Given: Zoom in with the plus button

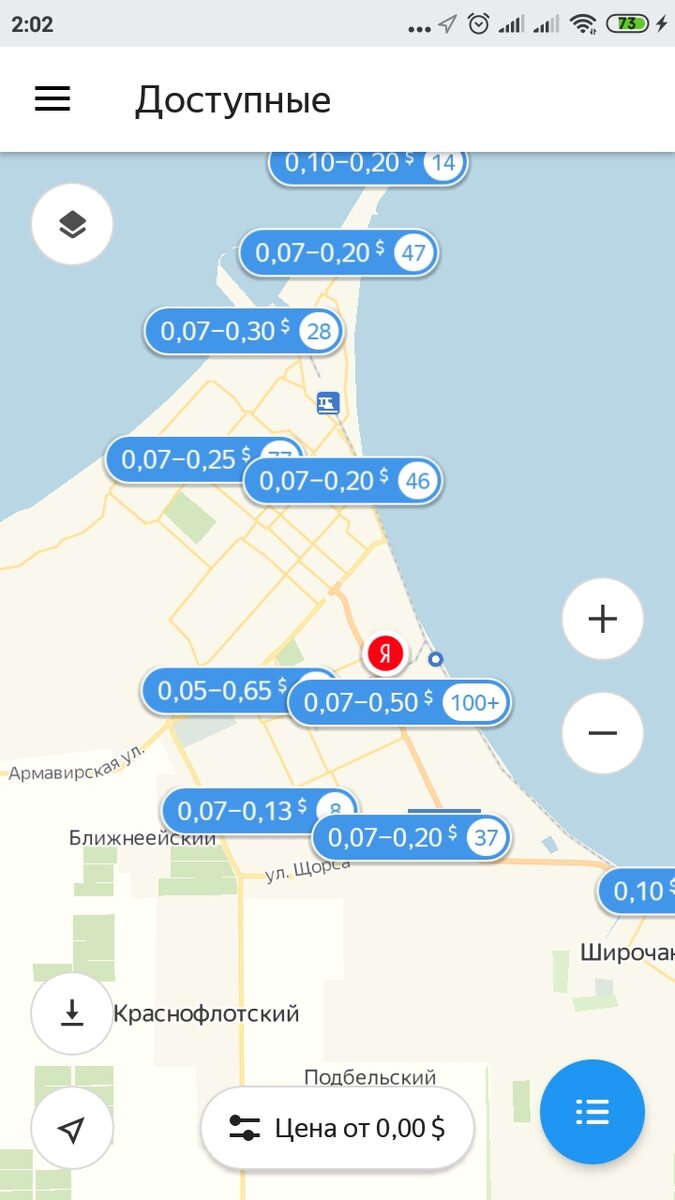Looking at the screenshot, I should 602,619.
